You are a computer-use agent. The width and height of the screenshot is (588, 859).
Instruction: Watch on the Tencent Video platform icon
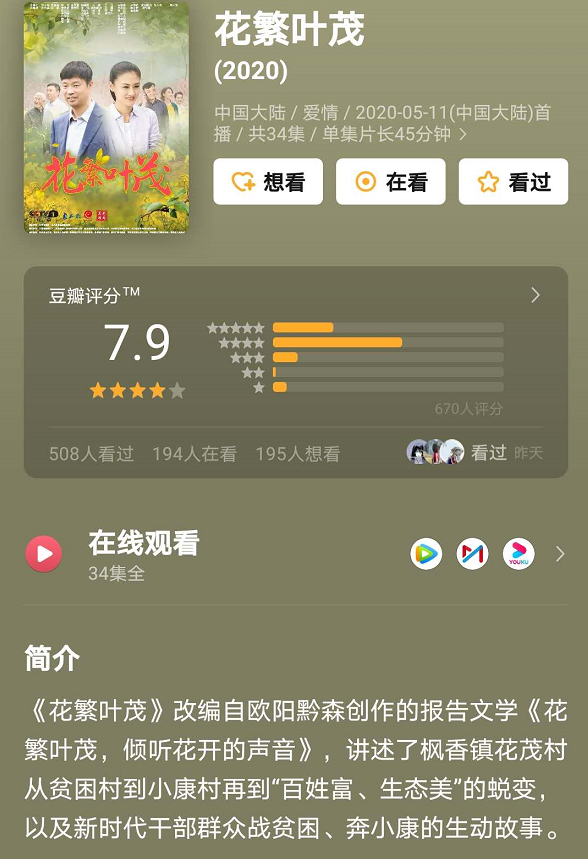(x=426, y=554)
